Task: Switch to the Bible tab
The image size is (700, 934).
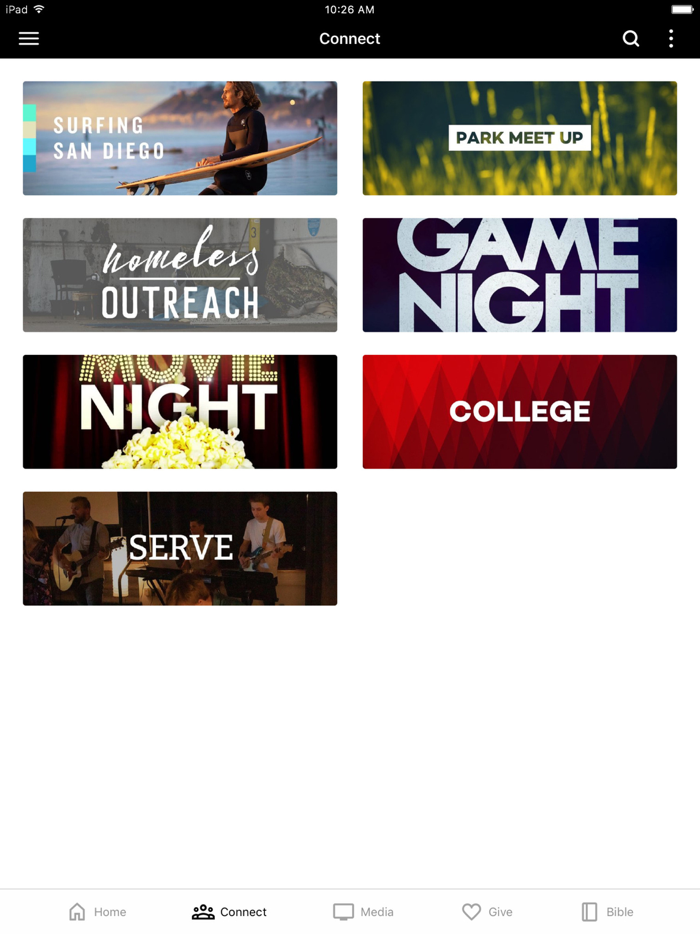Action: 607,912
